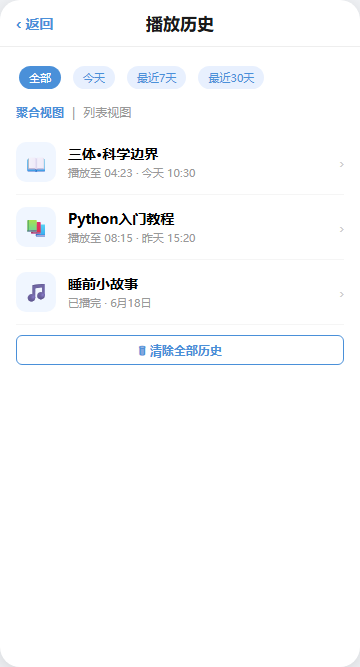Open 睡前小故事 history item
This screenshot has width=360, height=667.
coord(180,293)
